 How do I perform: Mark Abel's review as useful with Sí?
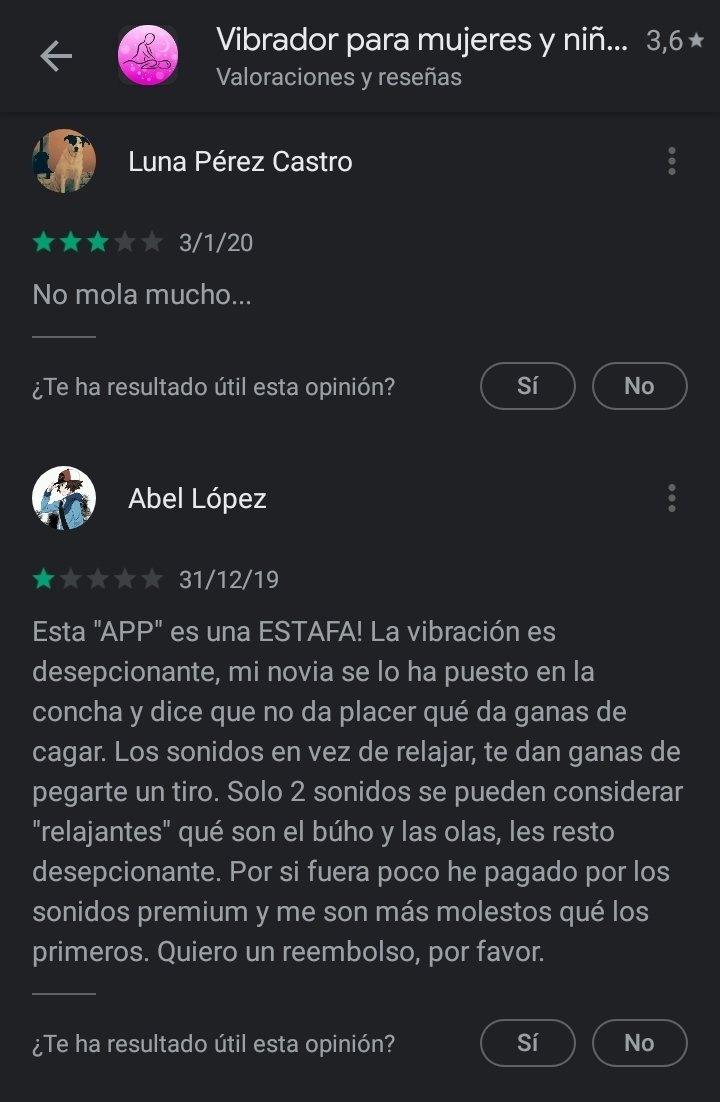click(x=527, y=1043)
